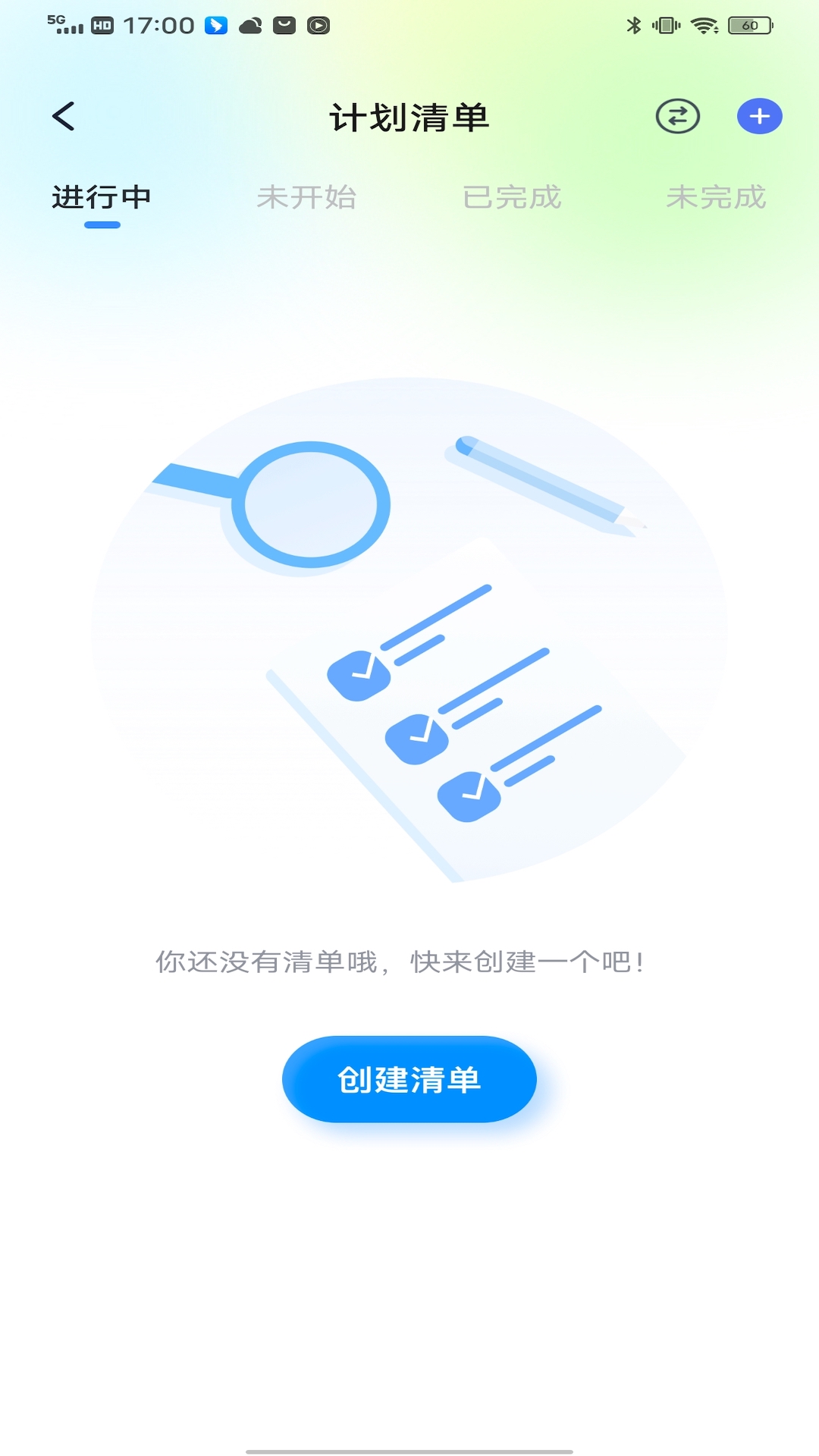The height and width of the screenshot is (1456, 819).
Task: View the 未完成 tab
Action: pos(716,197)
